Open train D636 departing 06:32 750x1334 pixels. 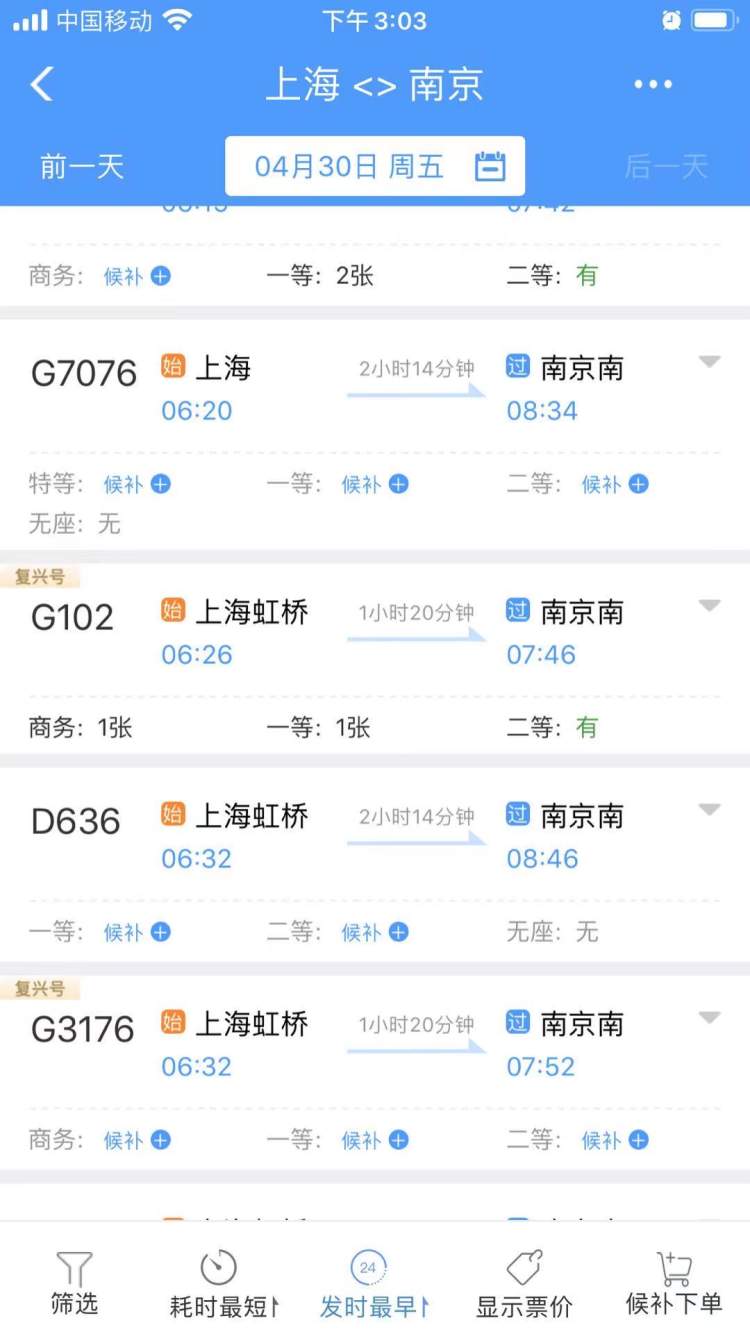[x=375, y=865]
